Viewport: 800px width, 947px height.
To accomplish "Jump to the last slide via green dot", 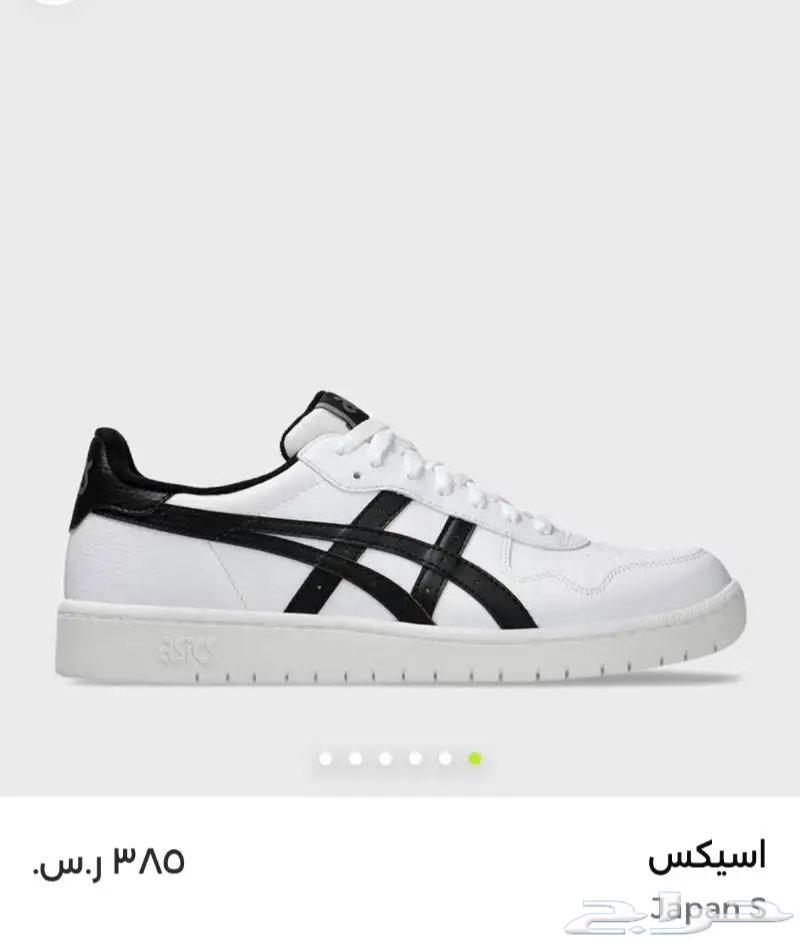I will [x=471, y=760].
